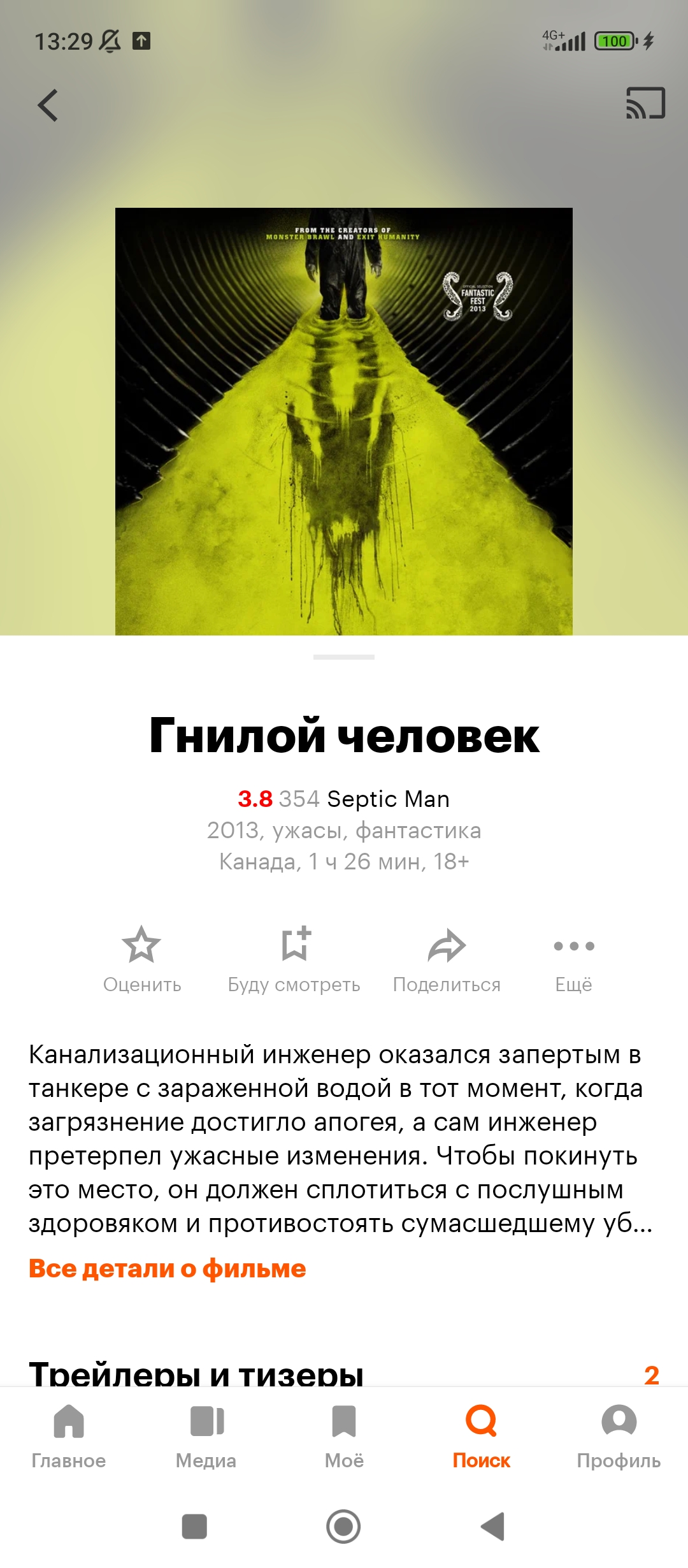Open the Трейлеры и тизеры section
Screen dimensions: 688x1568
coord(196,1374)
